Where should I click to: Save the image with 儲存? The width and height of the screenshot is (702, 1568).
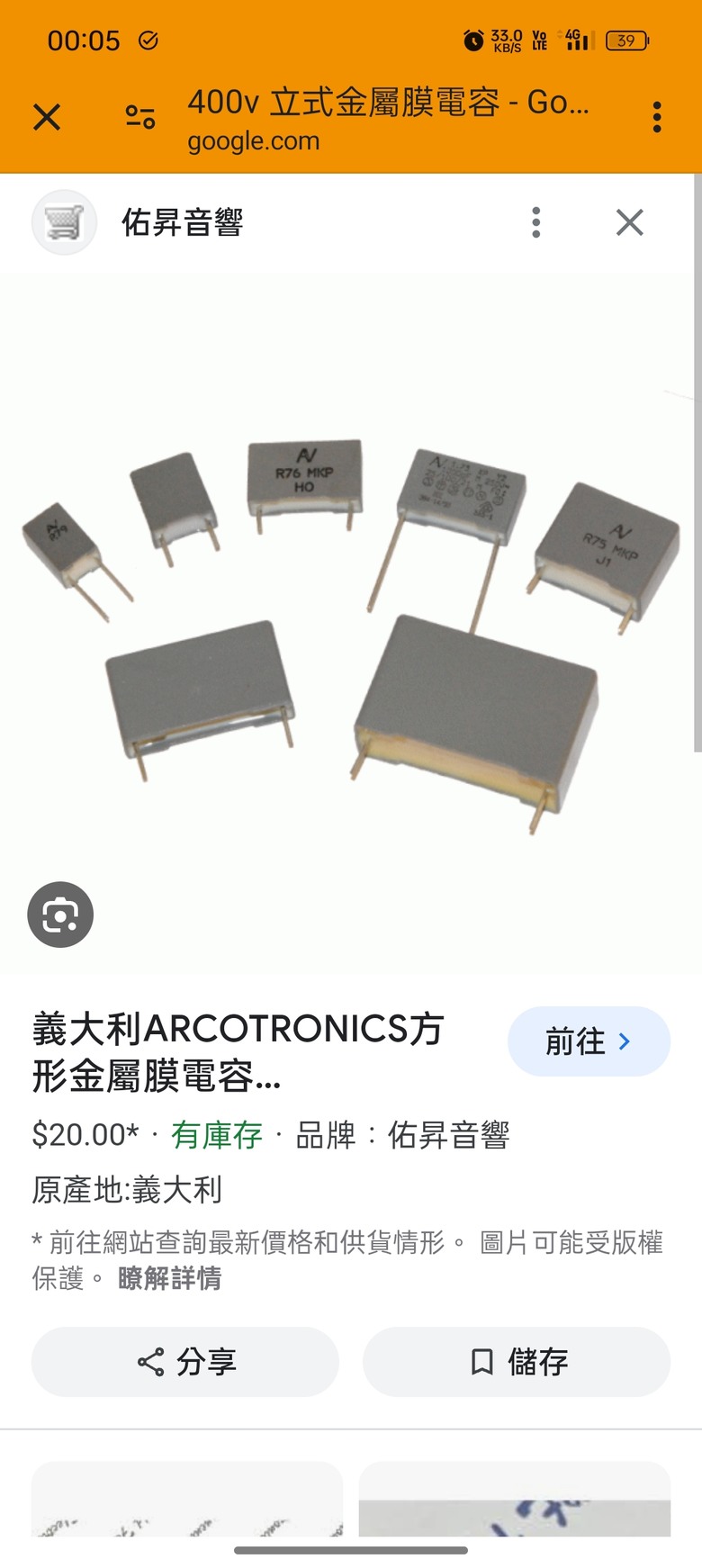pyautogui.click(x=517, y=1362)
